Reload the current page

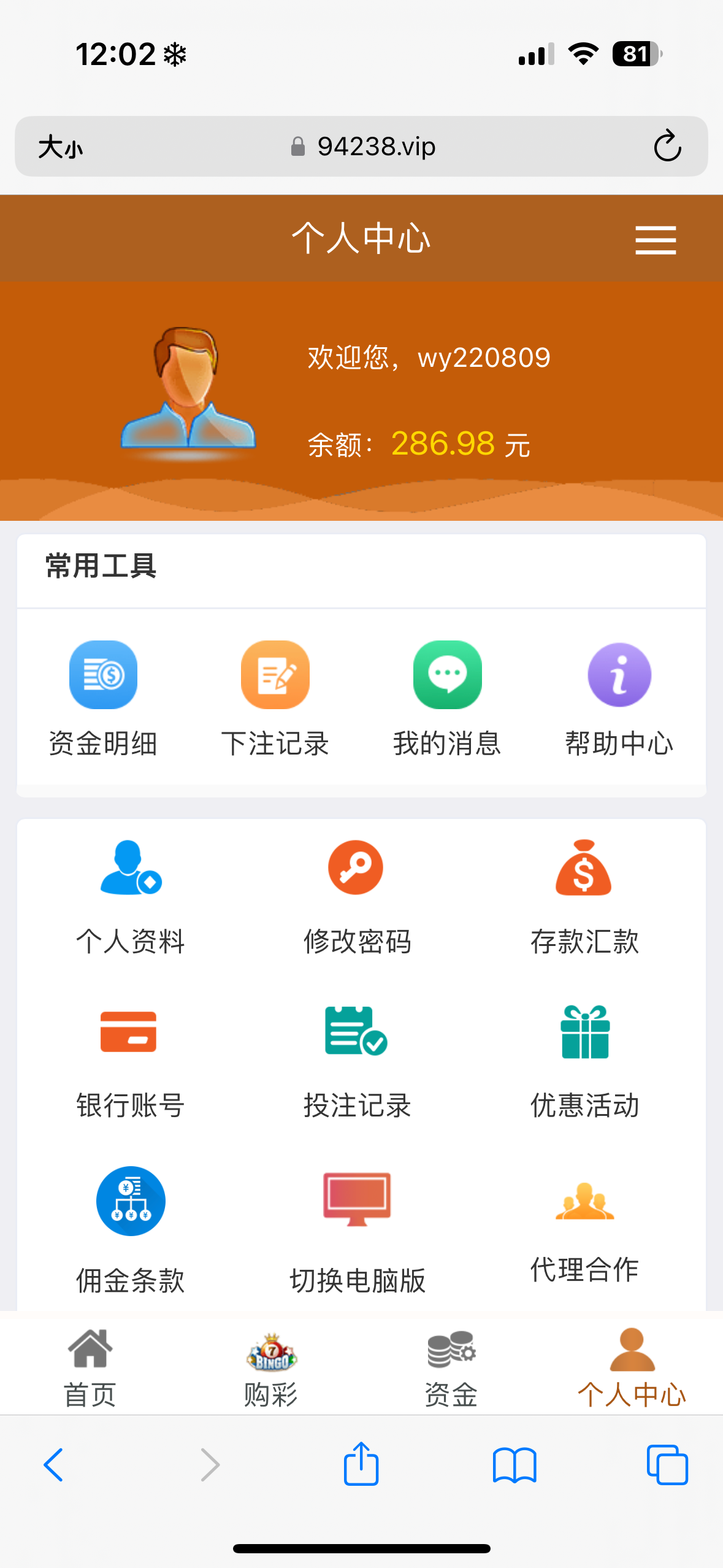[x=668, y=147]
